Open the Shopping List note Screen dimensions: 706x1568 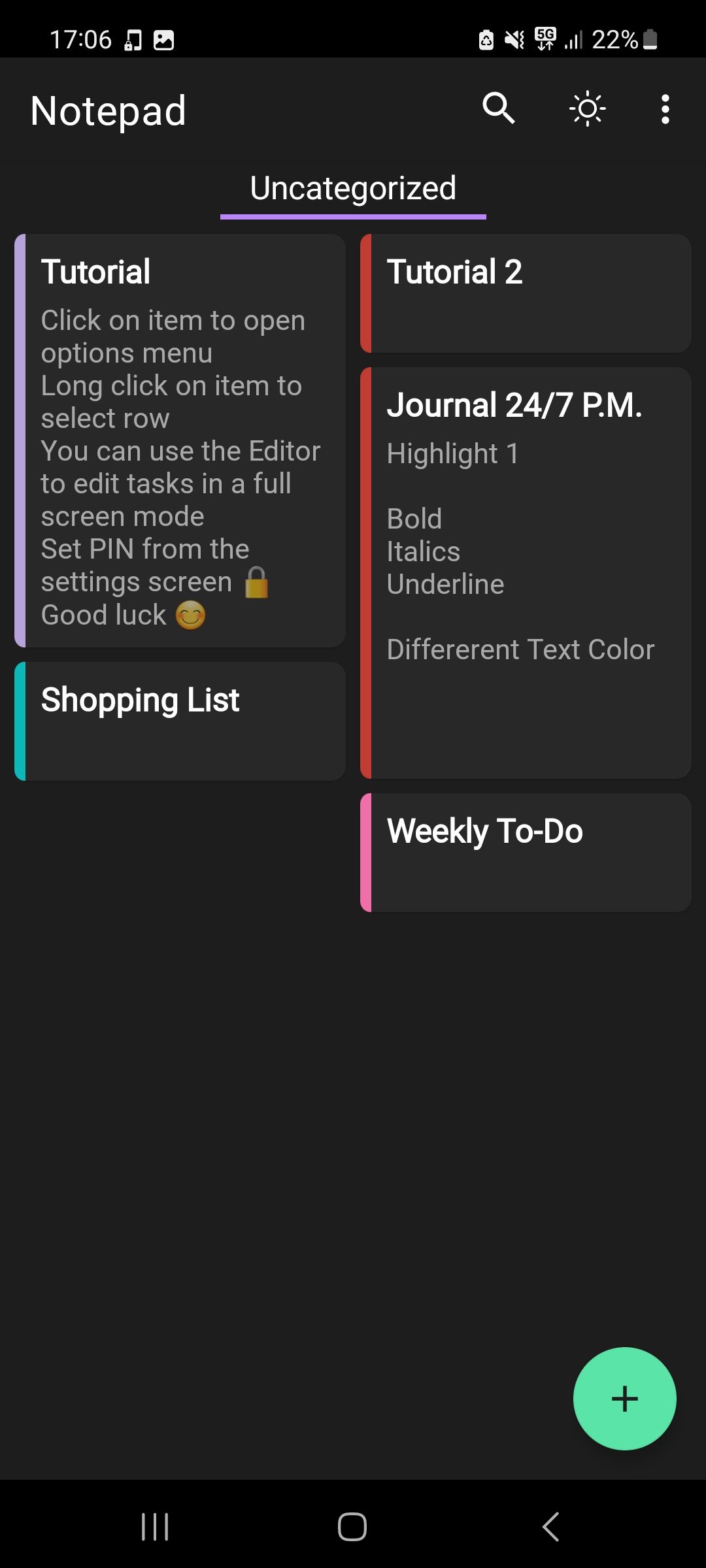tap(180, 721)
